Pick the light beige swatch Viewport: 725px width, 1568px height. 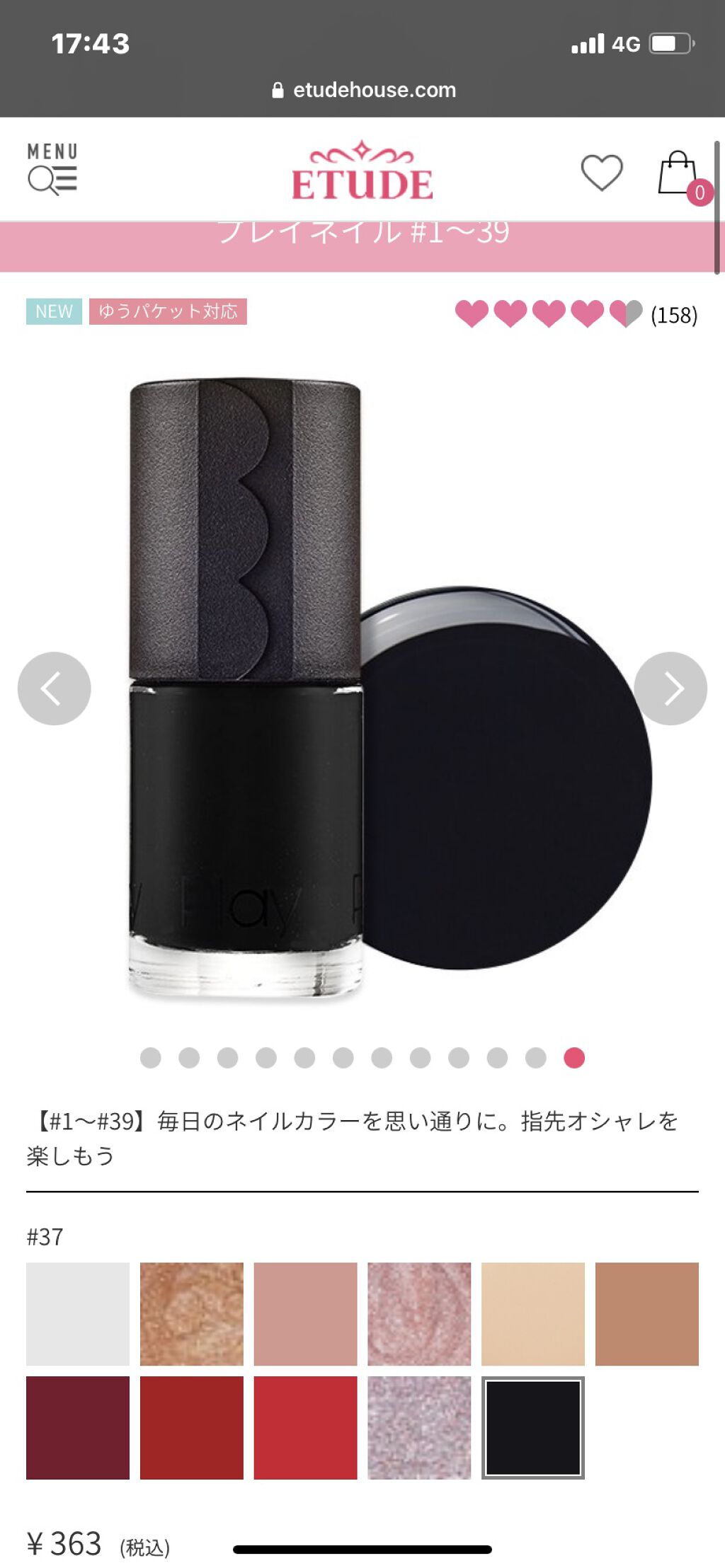click(533, 1314)
